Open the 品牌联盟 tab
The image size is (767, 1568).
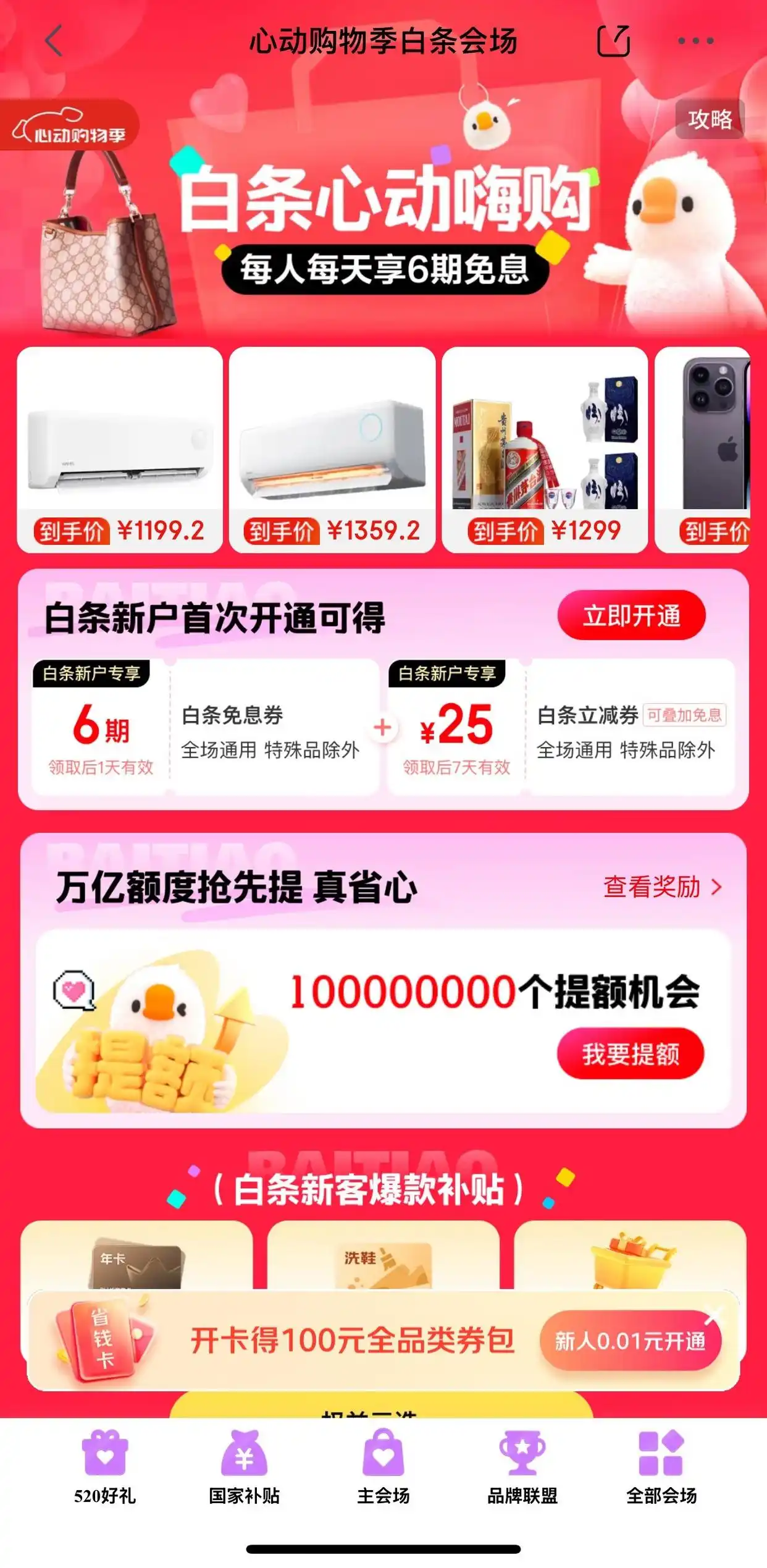pyautogui.click(x=522, y=1465)
